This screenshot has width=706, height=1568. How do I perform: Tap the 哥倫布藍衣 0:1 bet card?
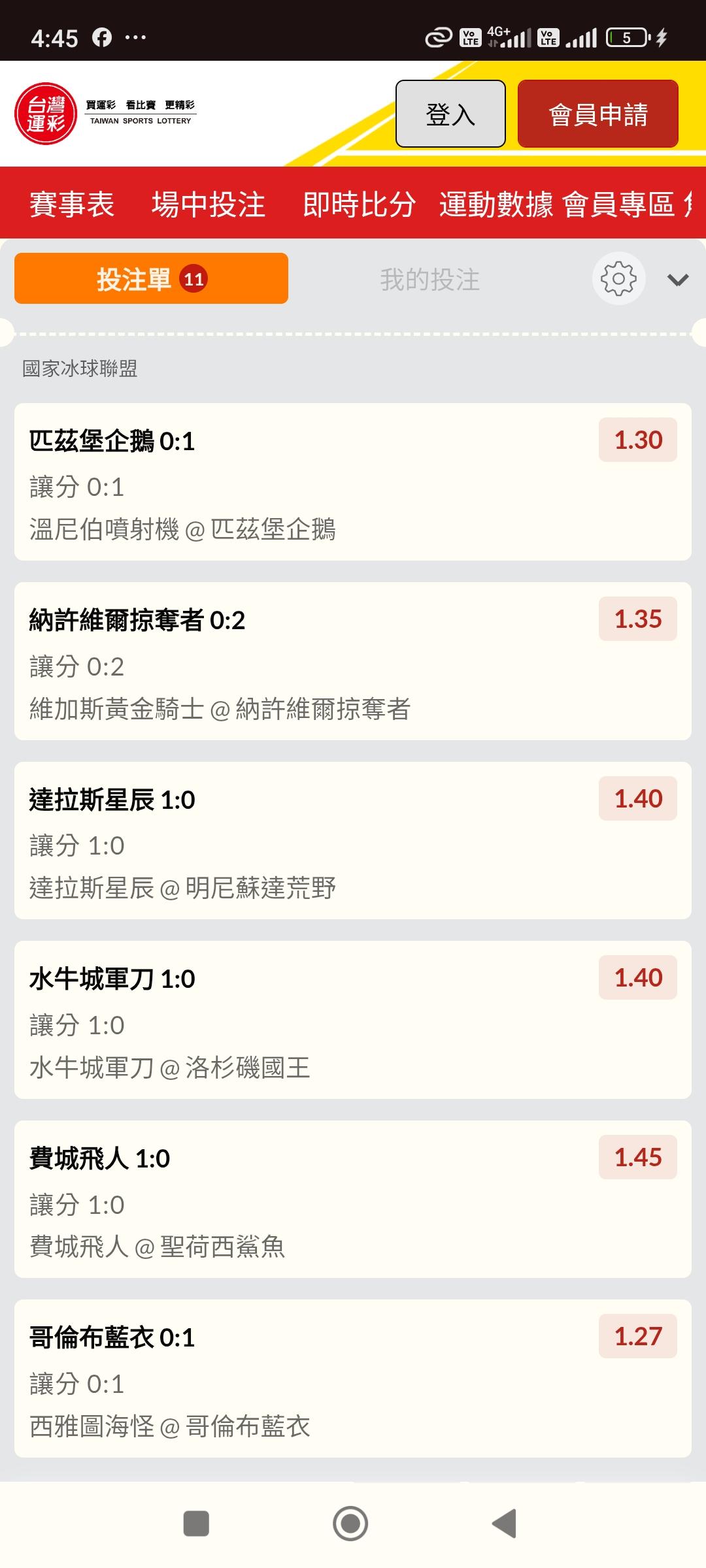point(353,1379)
